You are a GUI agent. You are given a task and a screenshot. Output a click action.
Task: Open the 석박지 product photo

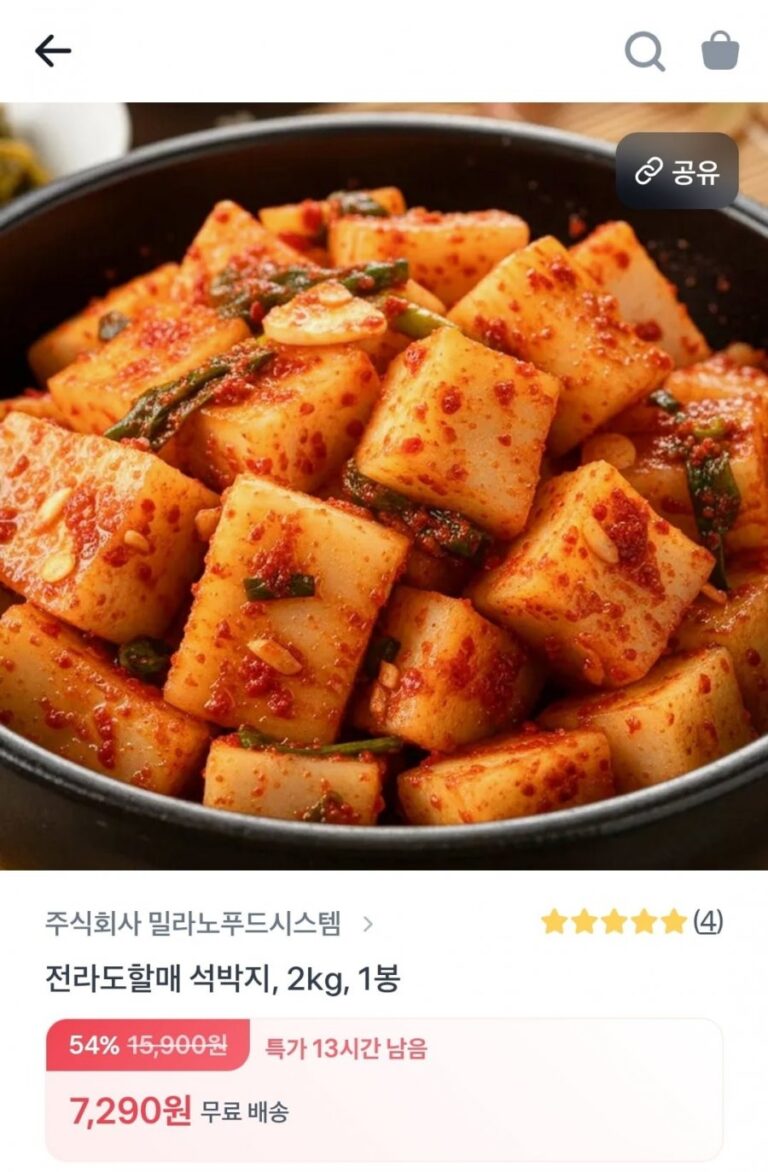click(384, 500)
